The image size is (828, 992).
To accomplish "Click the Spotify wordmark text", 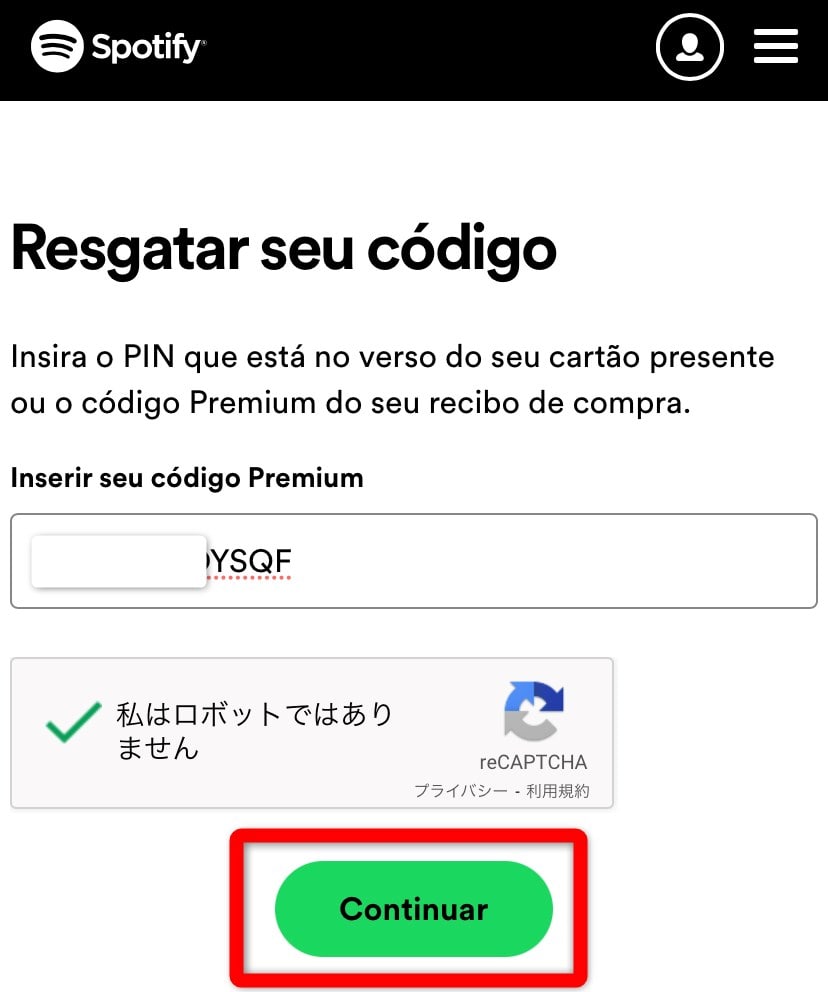I will pos(147,46).
